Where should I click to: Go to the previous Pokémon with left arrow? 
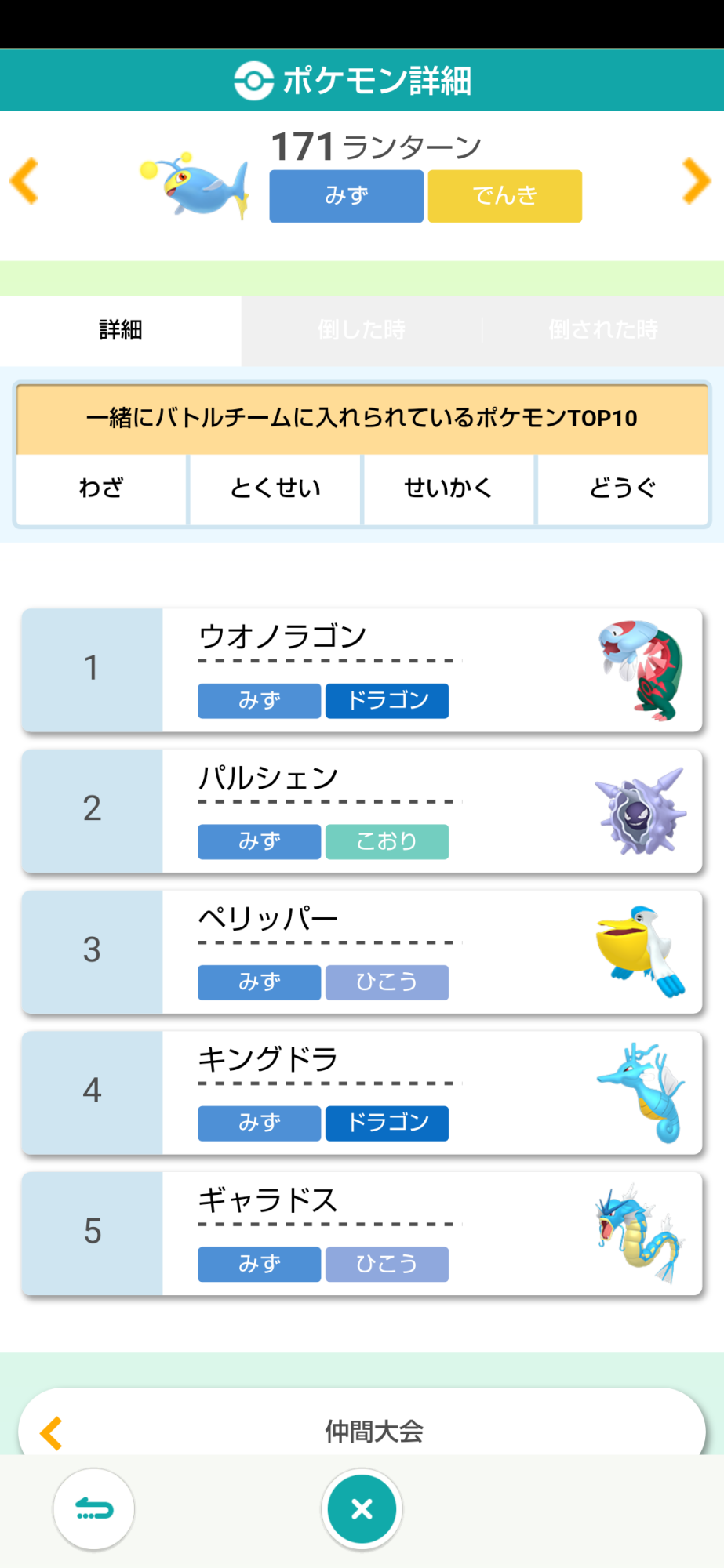(x=24, y=180)
